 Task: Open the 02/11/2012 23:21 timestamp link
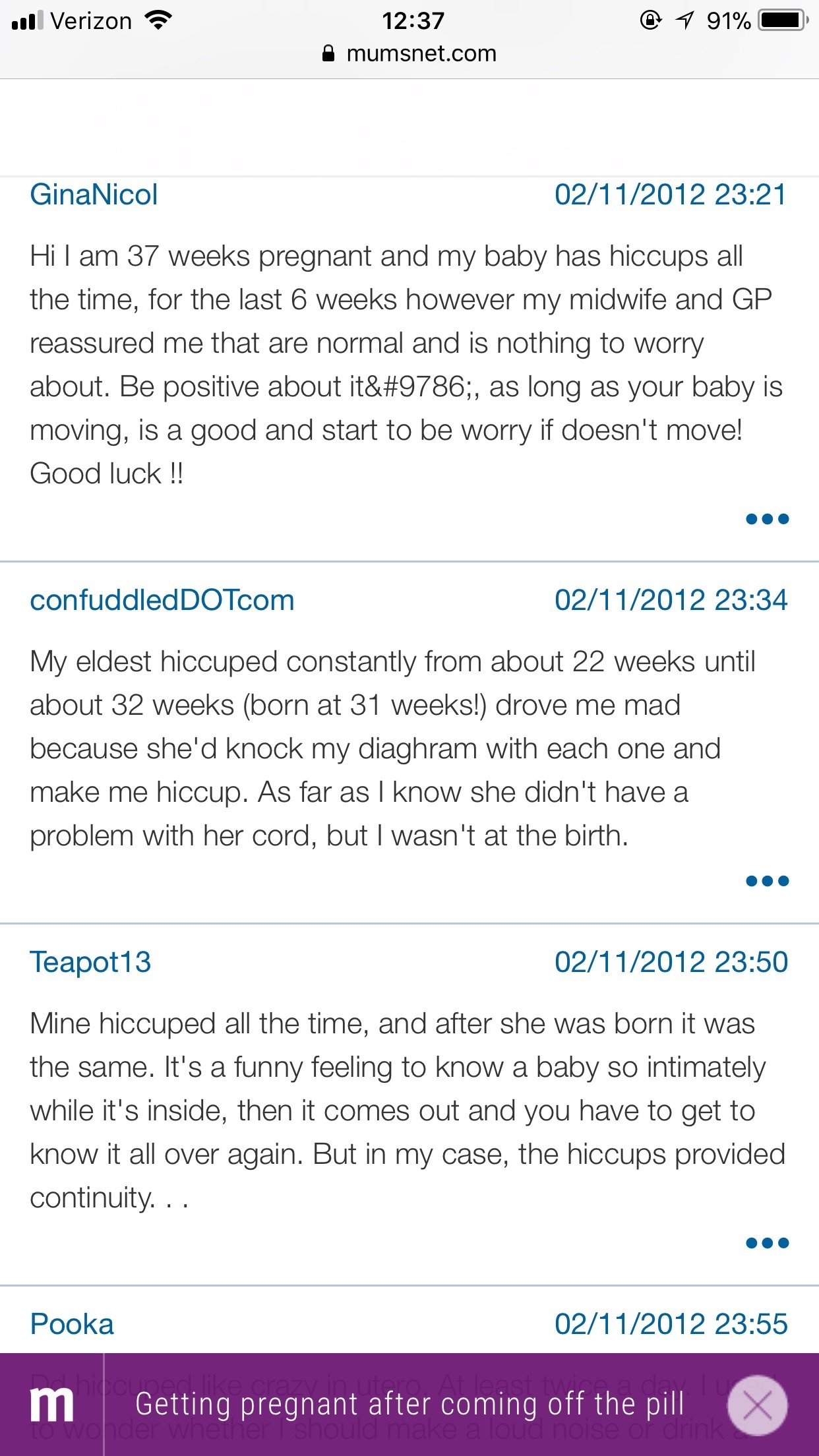click(671, 195)
